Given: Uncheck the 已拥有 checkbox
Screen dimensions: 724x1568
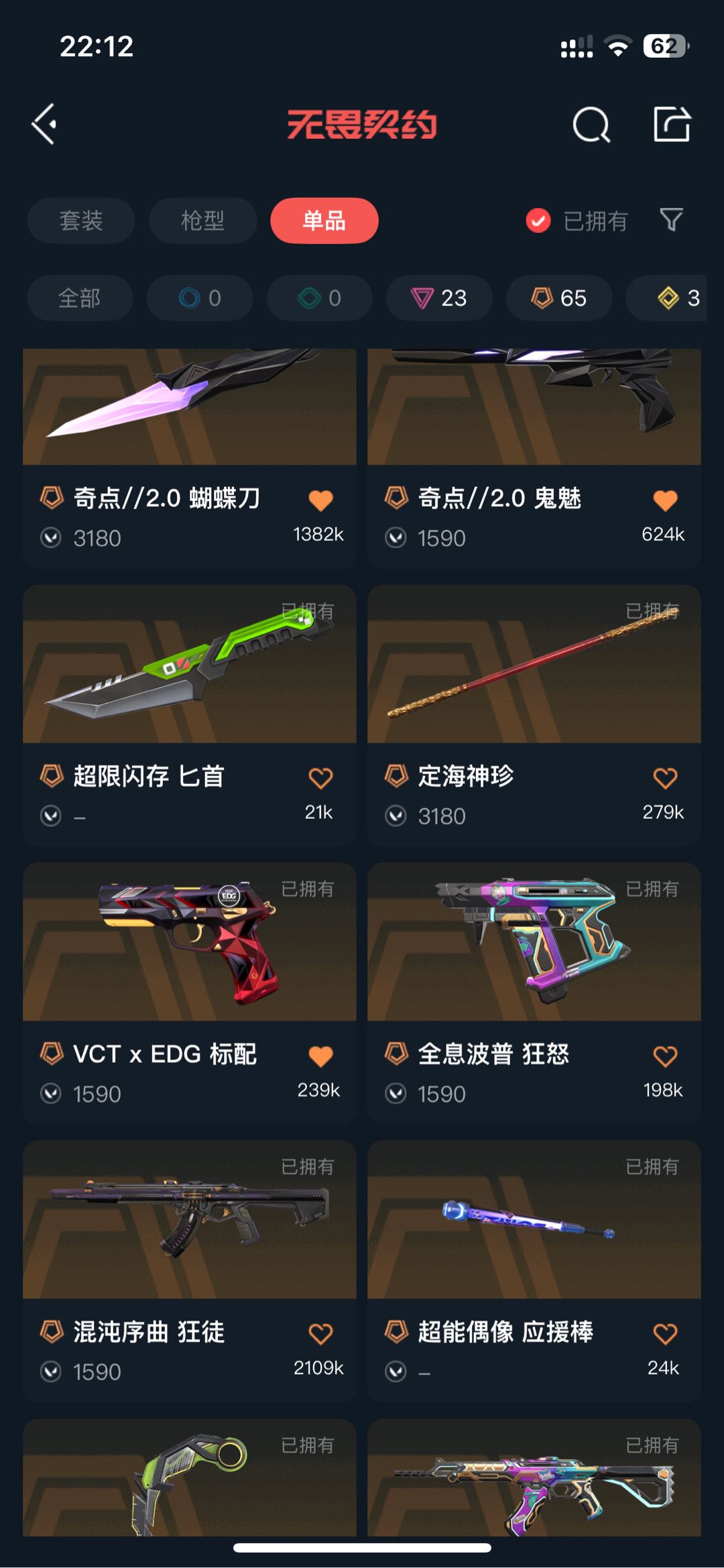Looking at the screenshot, I should (538, 221).
